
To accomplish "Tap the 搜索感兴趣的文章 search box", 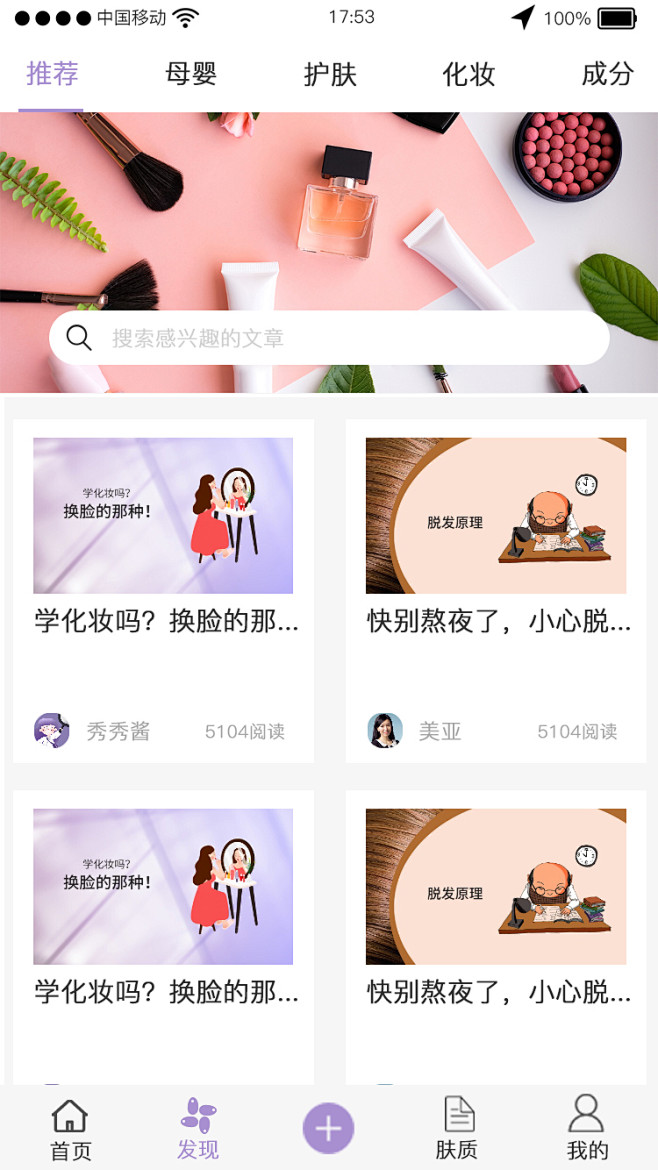I will (x=329, y=338).
